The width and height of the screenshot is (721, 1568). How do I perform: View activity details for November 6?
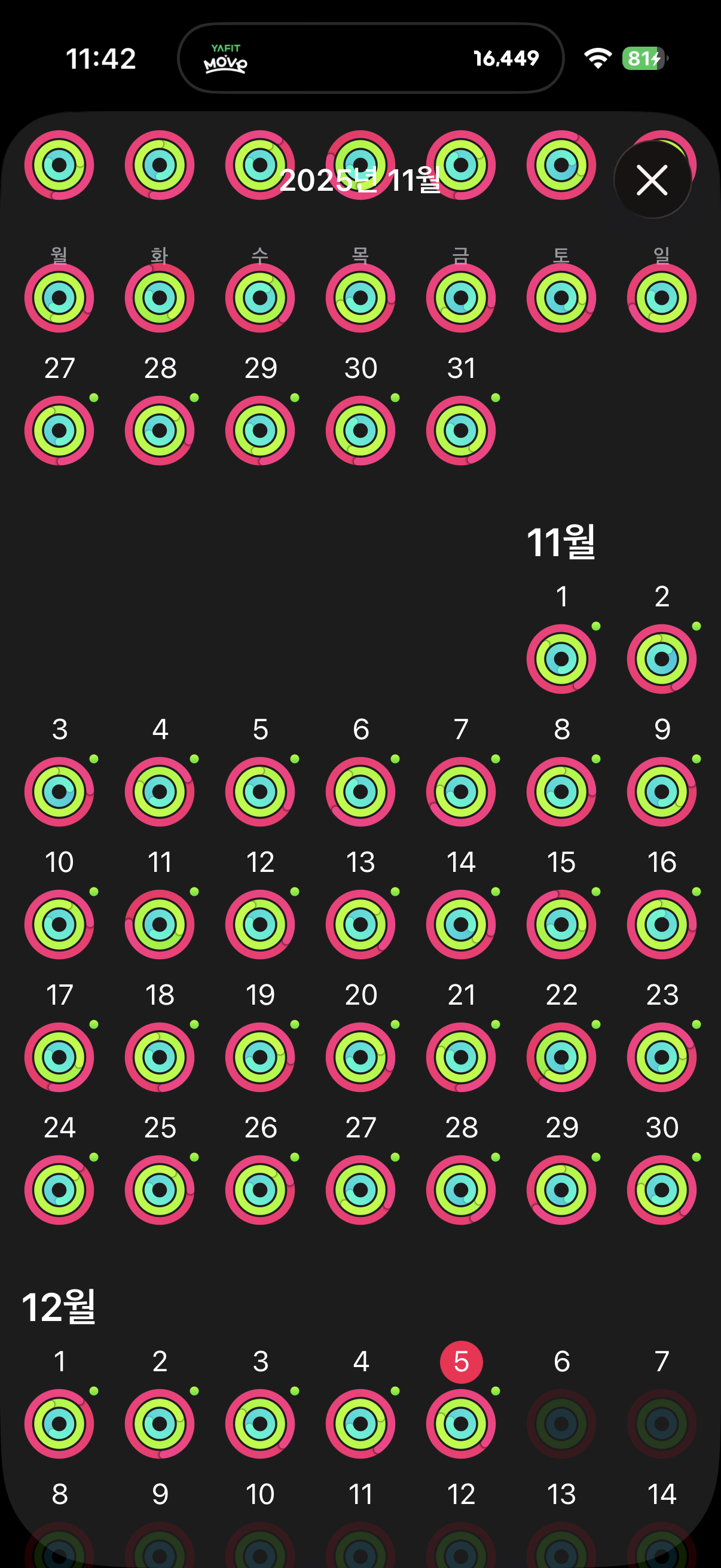pyautogui.click(x=360, y=791)
